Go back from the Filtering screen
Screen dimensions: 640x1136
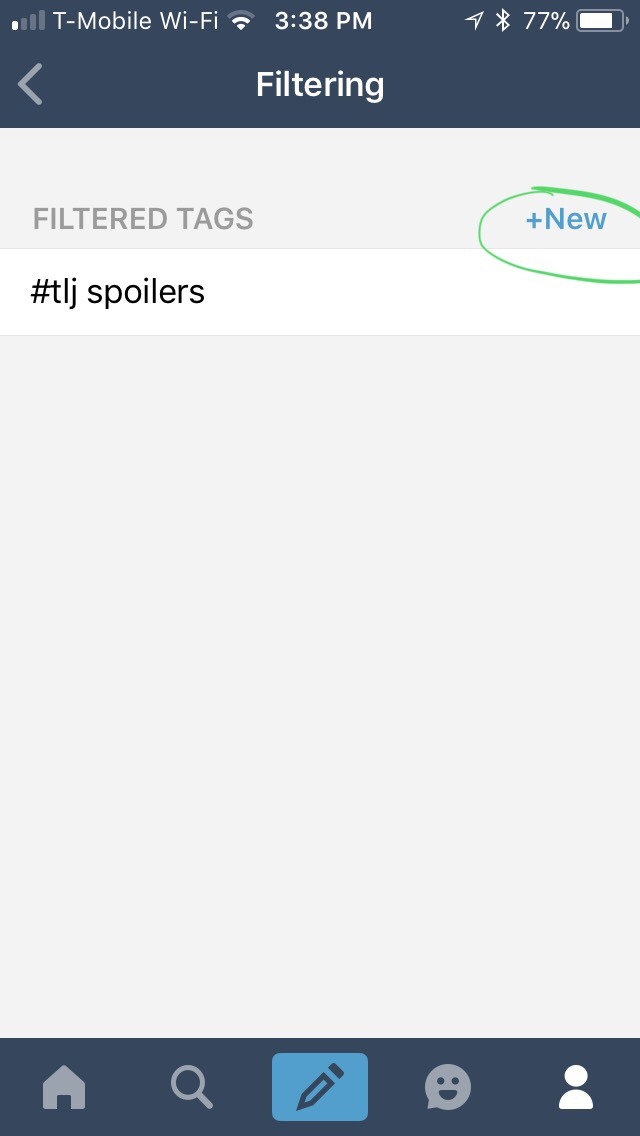pos(31,85)
